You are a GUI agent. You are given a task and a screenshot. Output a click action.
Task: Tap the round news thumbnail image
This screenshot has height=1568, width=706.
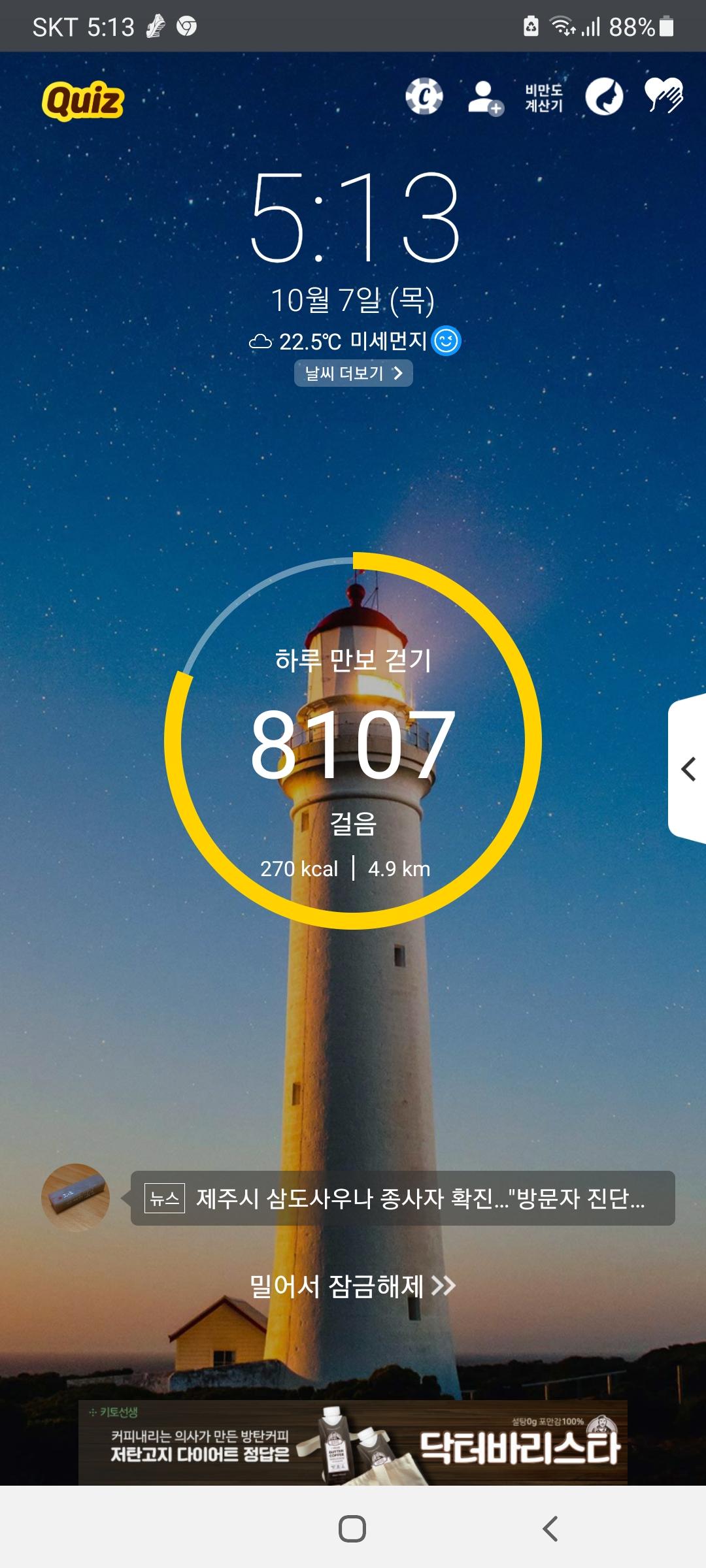[75, 1198]
